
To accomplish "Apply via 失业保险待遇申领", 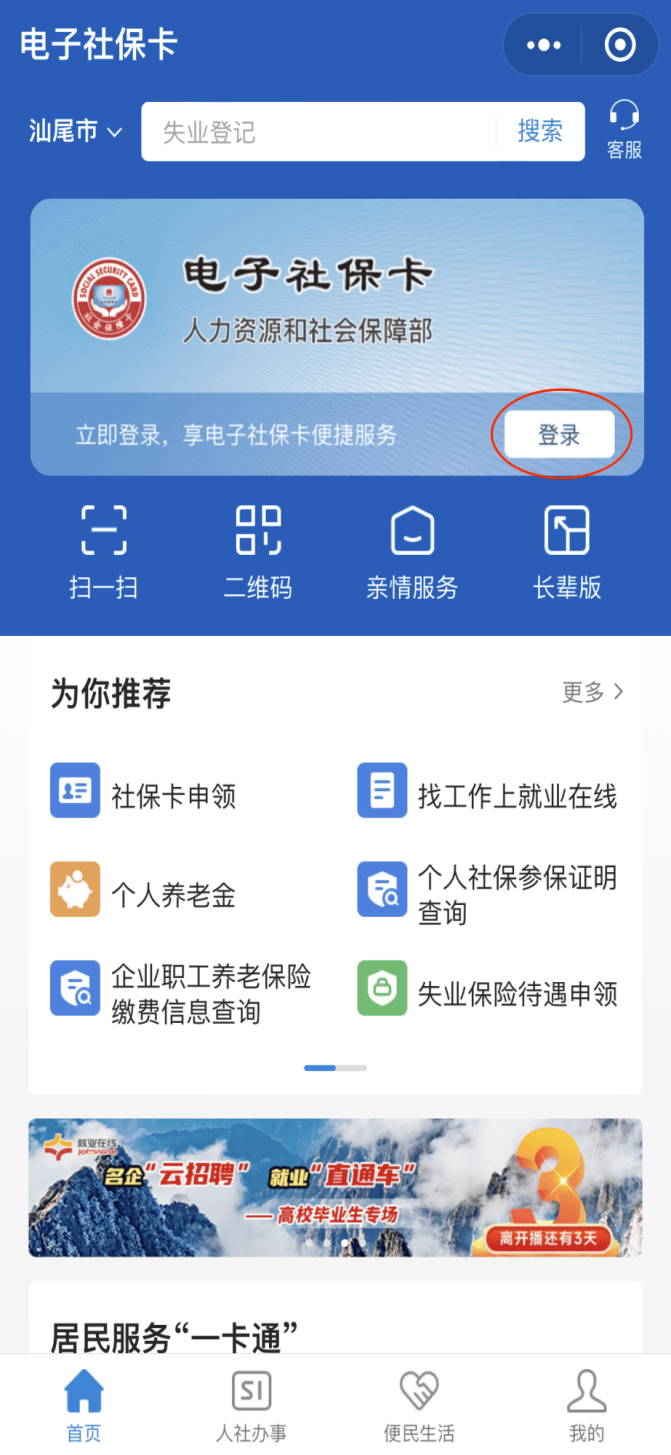I will tap(487, 991).
